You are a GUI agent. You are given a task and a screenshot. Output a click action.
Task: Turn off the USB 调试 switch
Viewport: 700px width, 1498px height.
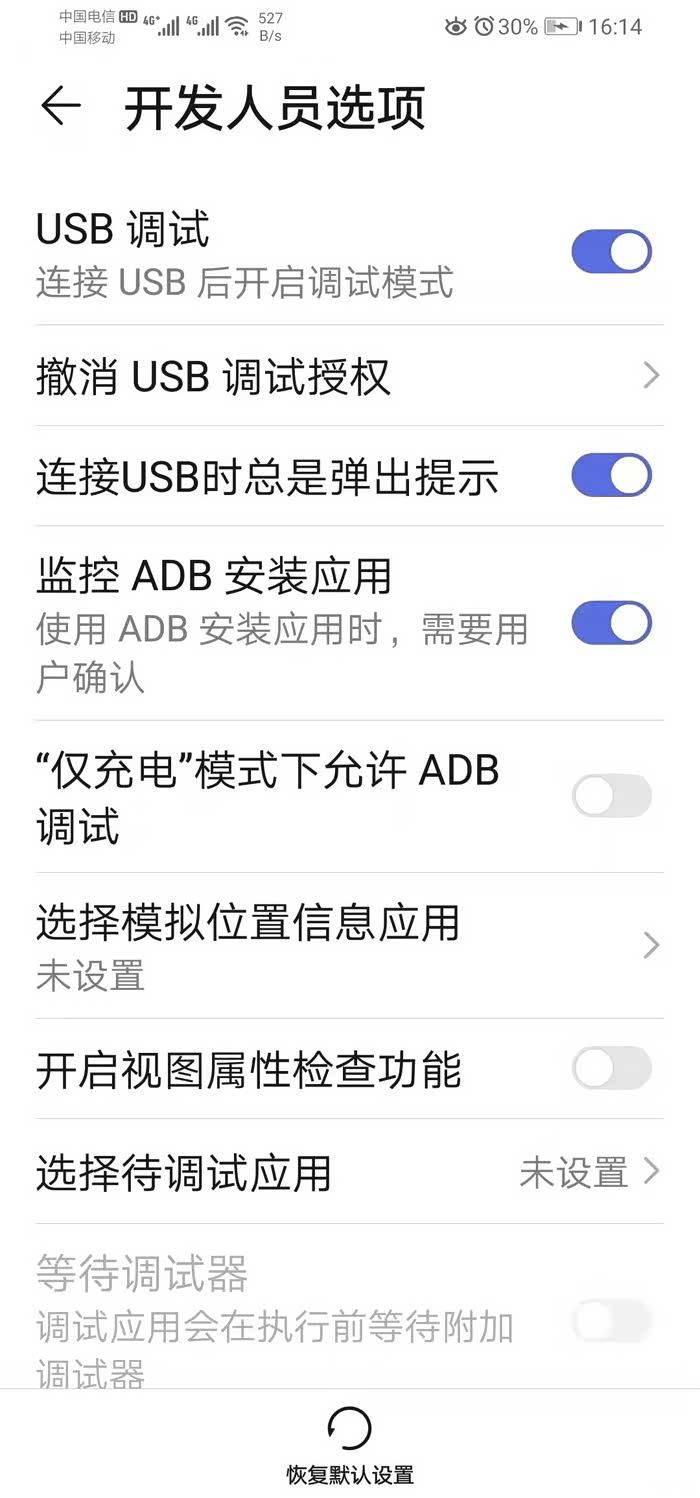[x=611, y=252]
